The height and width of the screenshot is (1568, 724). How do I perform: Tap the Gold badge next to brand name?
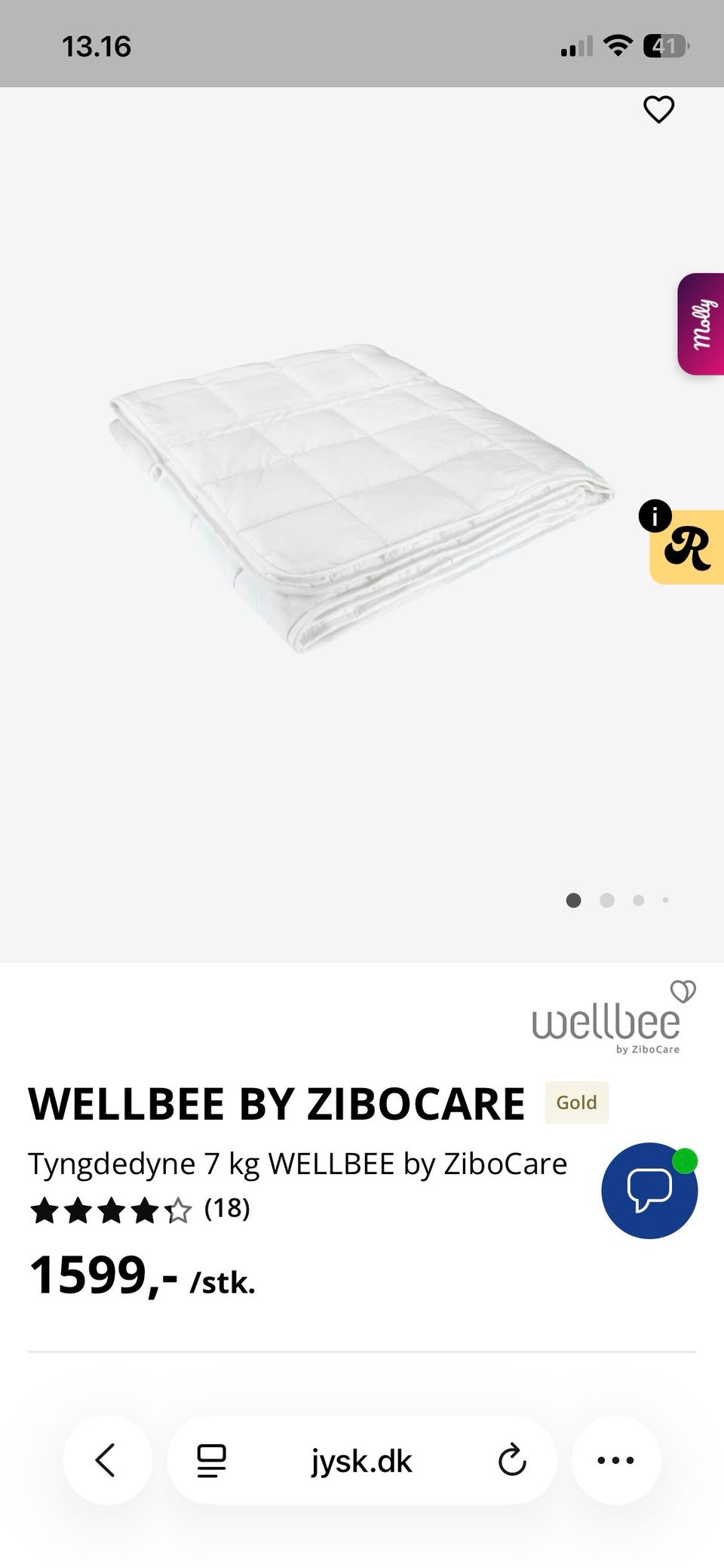[x=577, y=1102]
